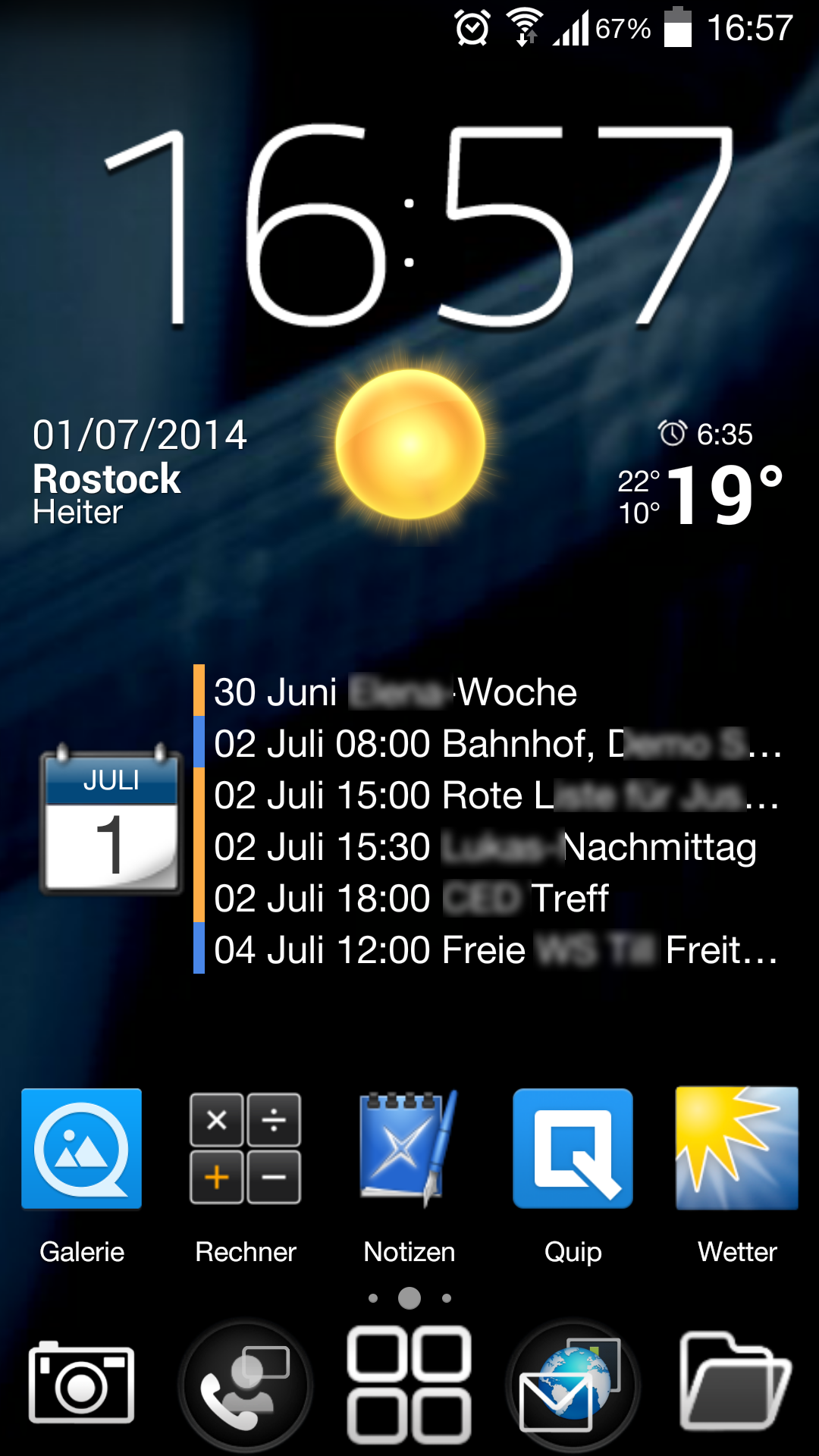Open the app drawer grid

click(409, 1385)
